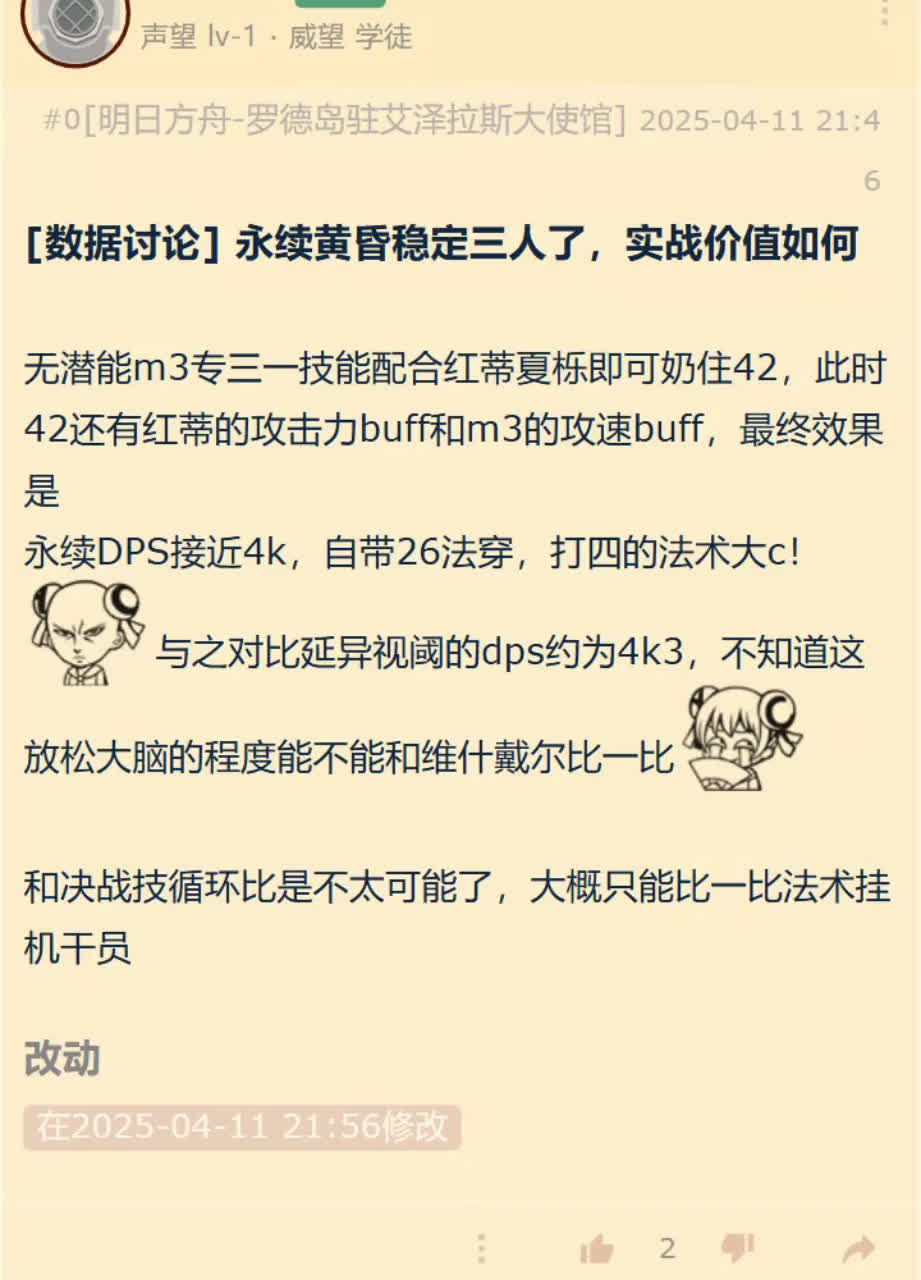
Task: Share the post via arrow icon
Action: coord(858,1248)
